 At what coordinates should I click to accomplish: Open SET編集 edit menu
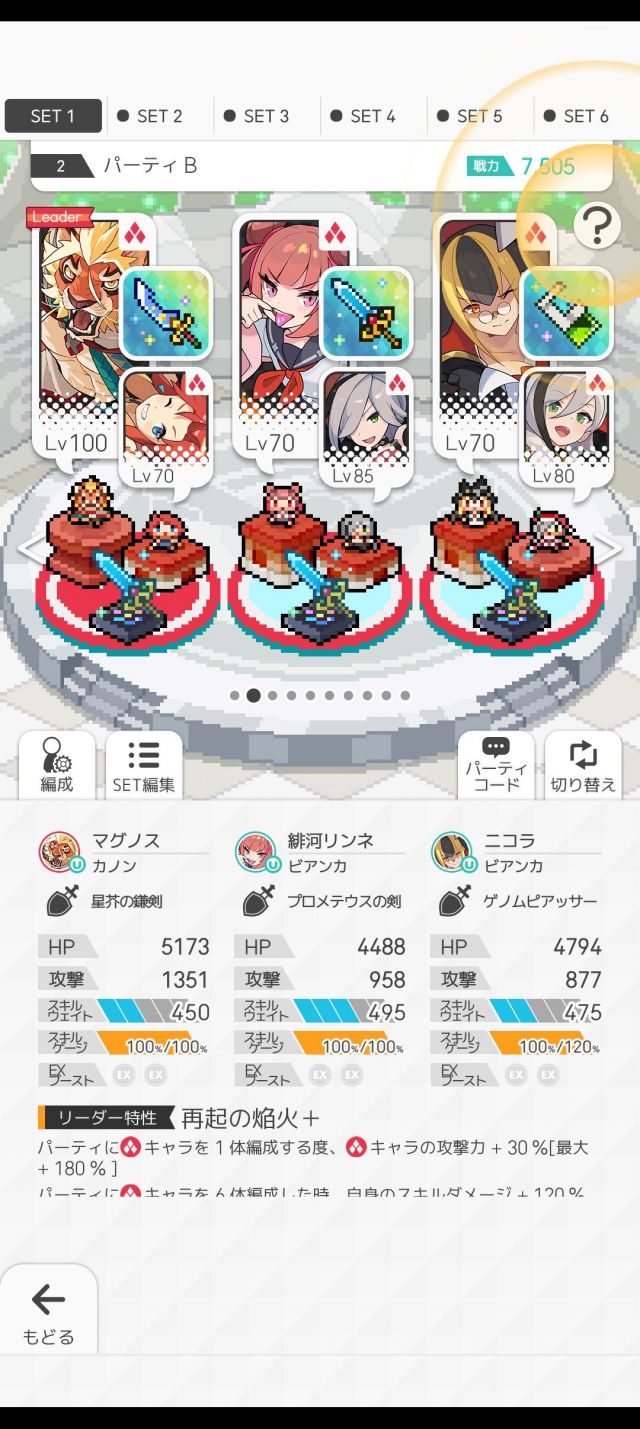[x=144, y=766]
